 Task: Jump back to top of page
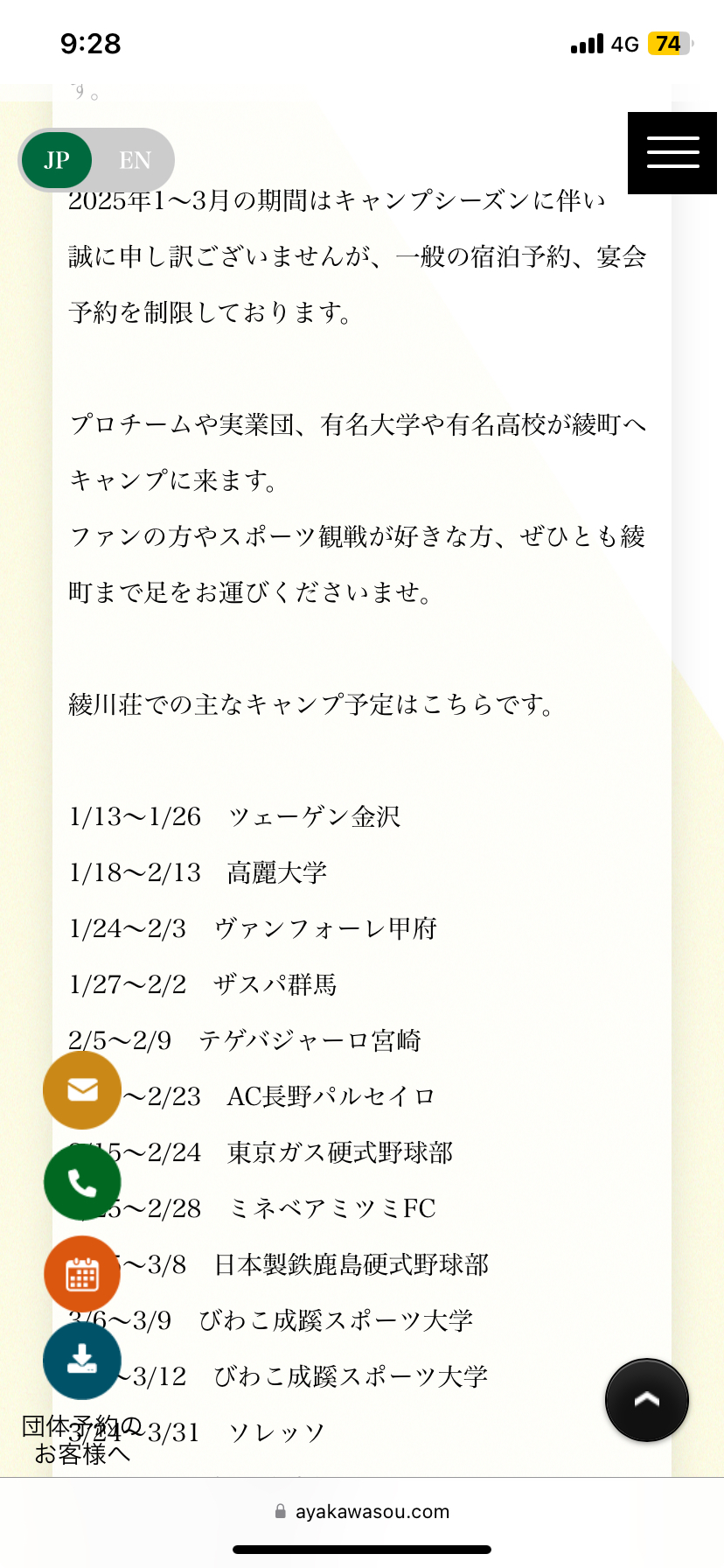(x=646, y=1400)
